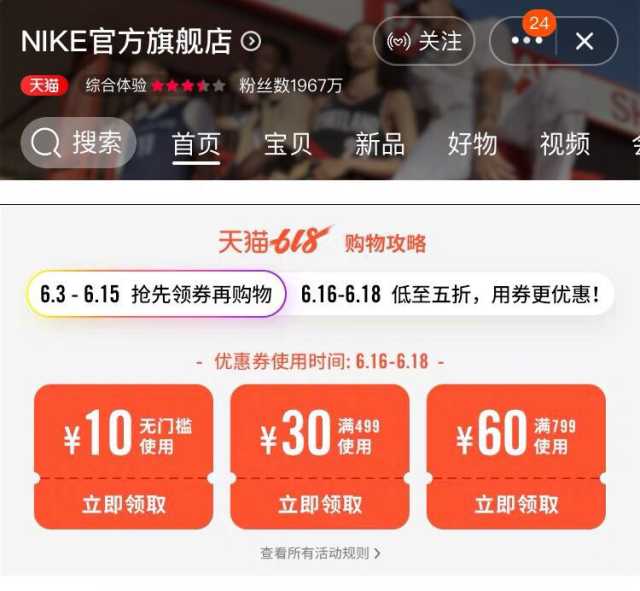Switch to the 新品 tab
Image resolution: width=640 pixels, height=591 pixels.
click(380, 144)
